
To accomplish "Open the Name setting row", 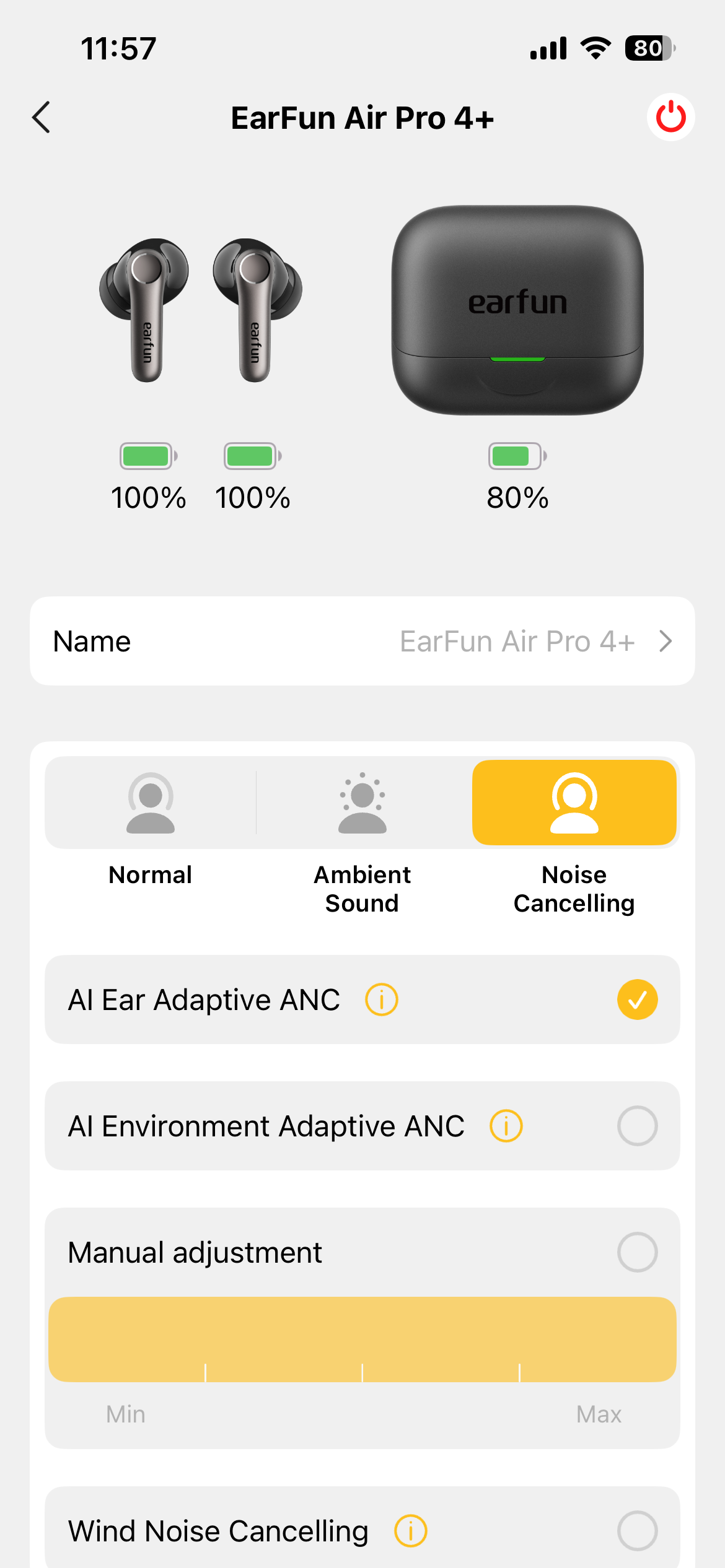I will click(362, 641).
